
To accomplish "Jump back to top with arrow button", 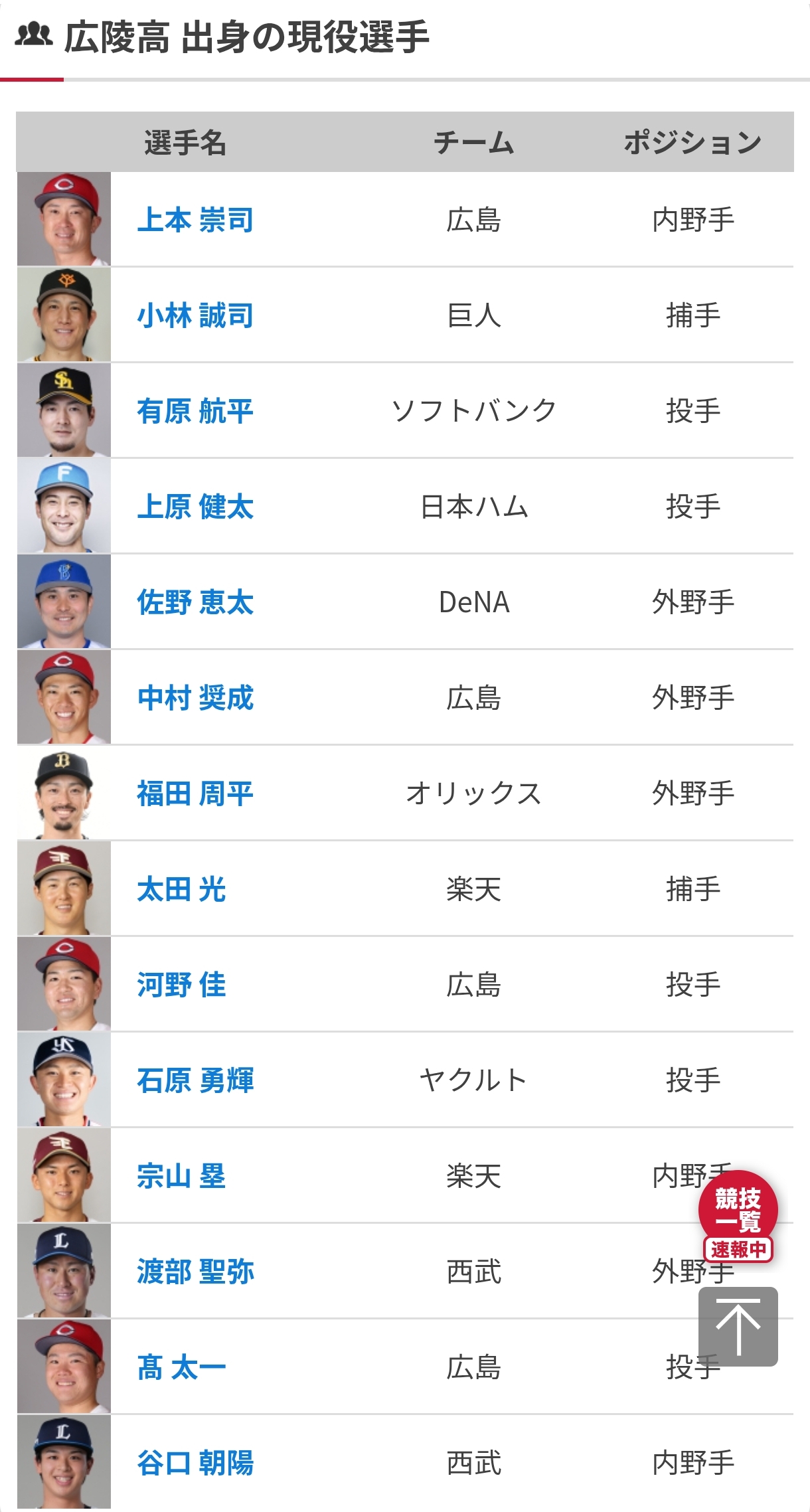I will [x=738, y=1327].
